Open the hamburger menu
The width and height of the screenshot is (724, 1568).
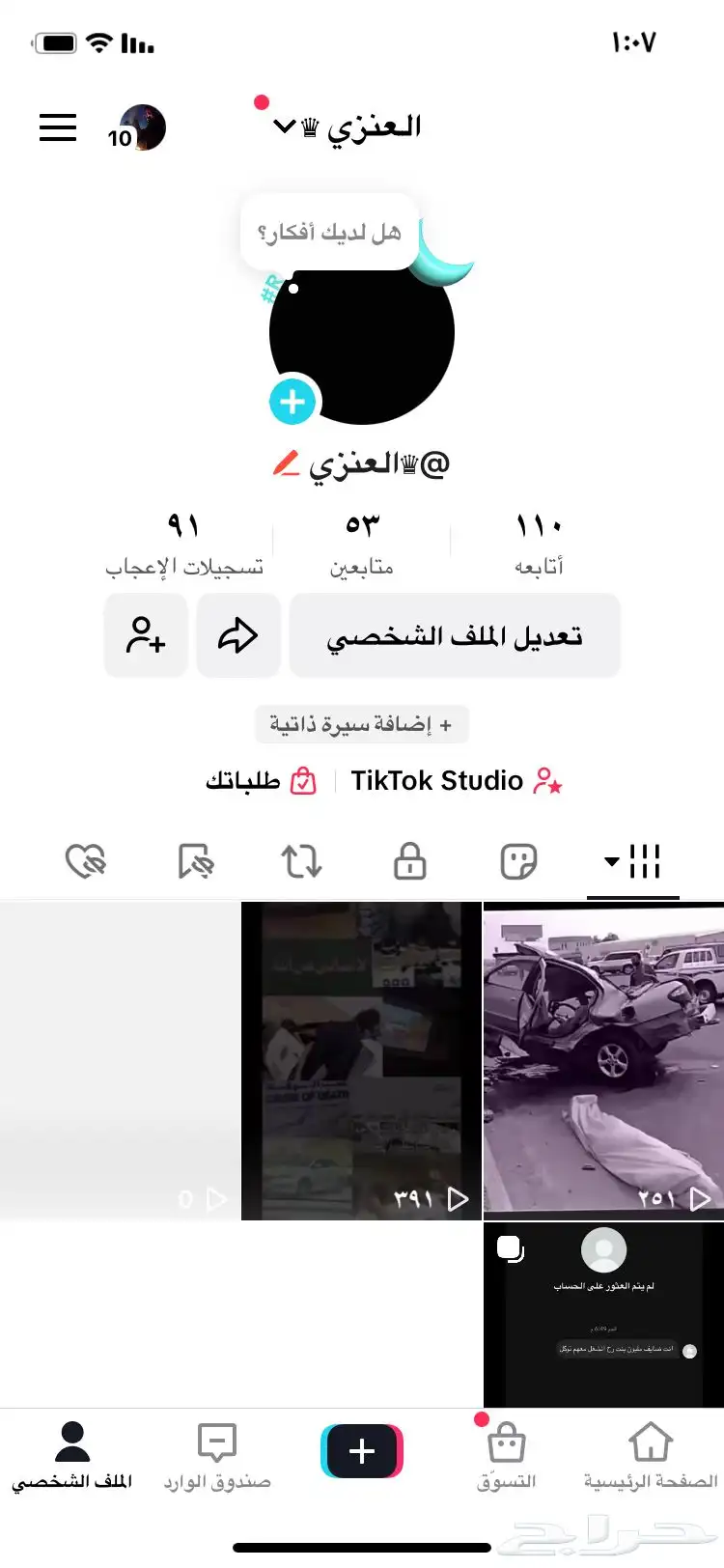(x=58, y=127)
